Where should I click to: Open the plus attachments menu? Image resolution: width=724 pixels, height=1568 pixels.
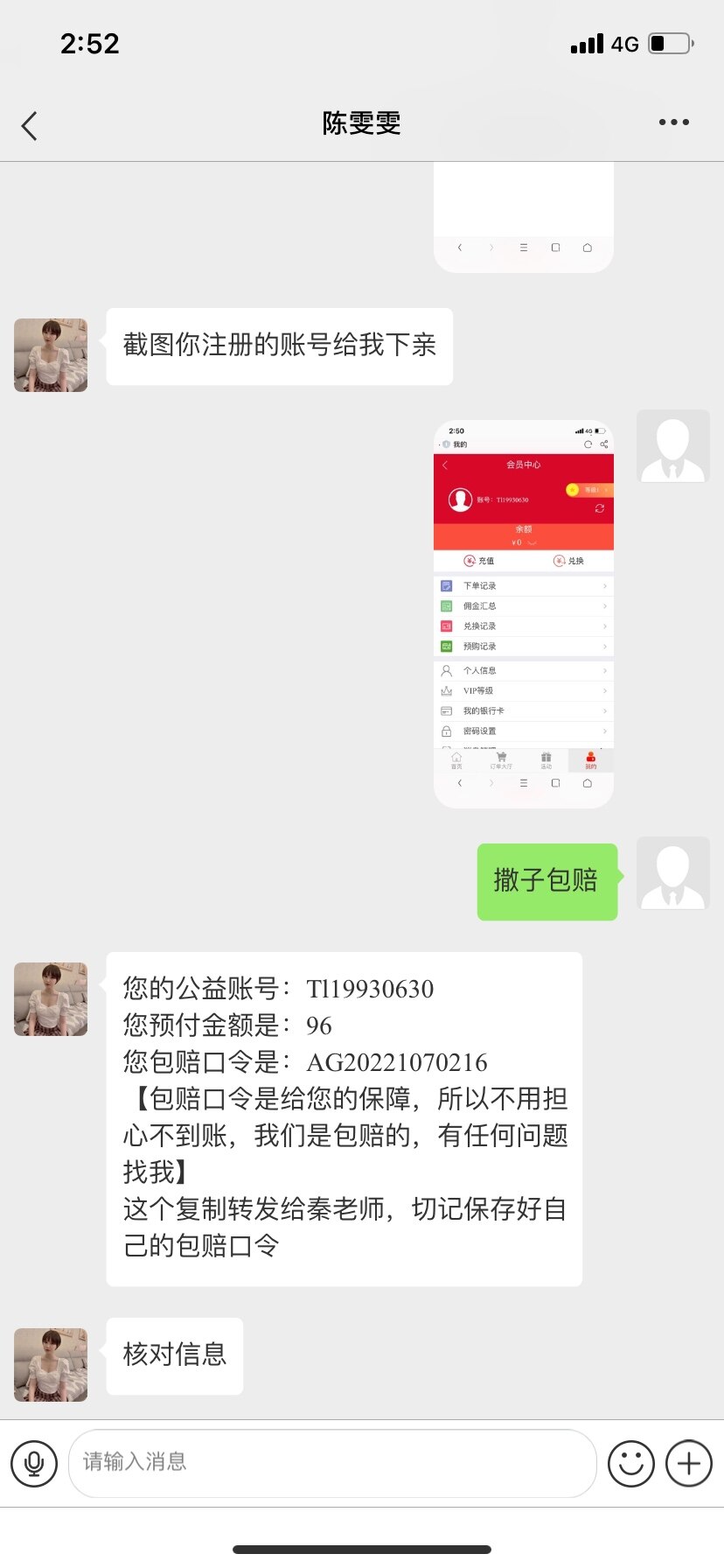tap(689, 1463)
